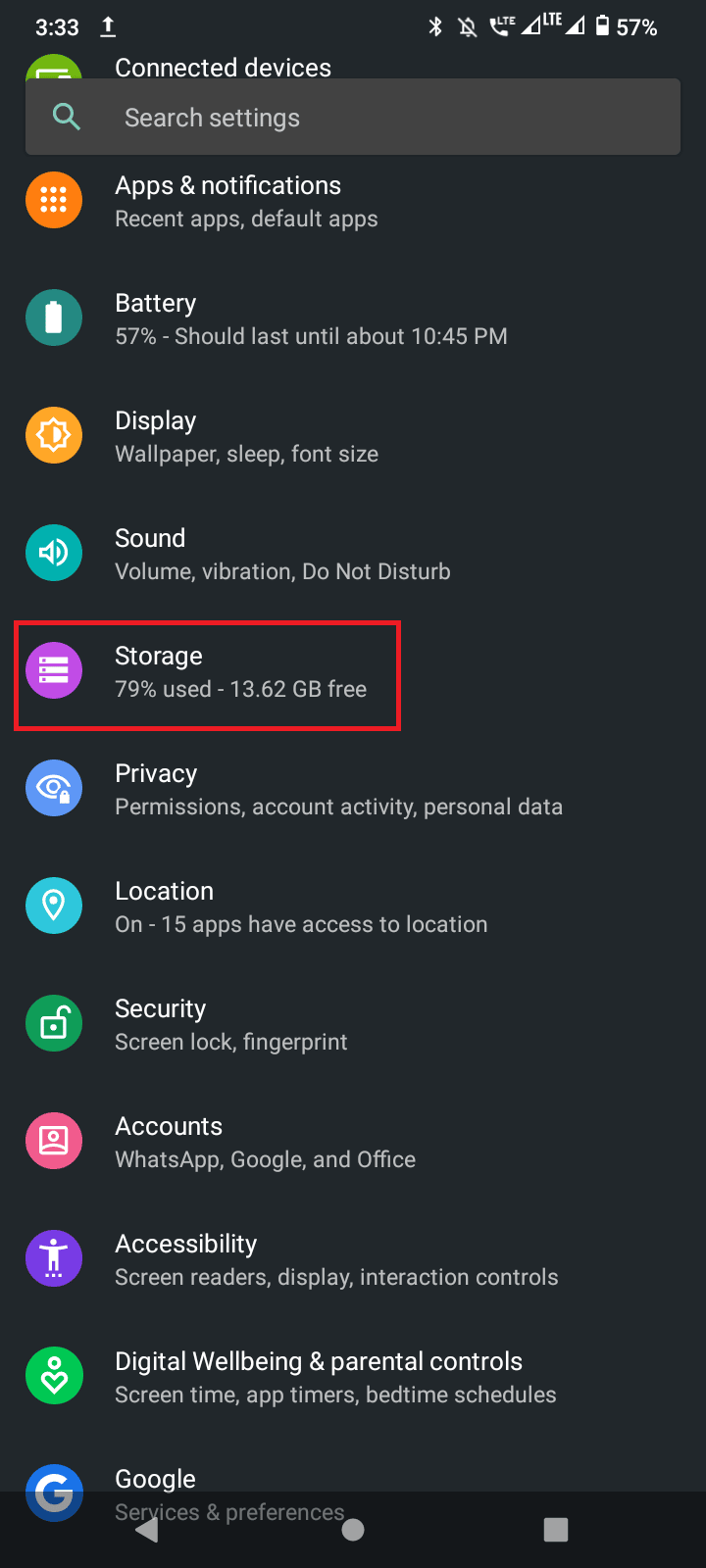706x1568 pixels.
Task: Select the Security padlock icon
Action: [x=54, y=1023]
